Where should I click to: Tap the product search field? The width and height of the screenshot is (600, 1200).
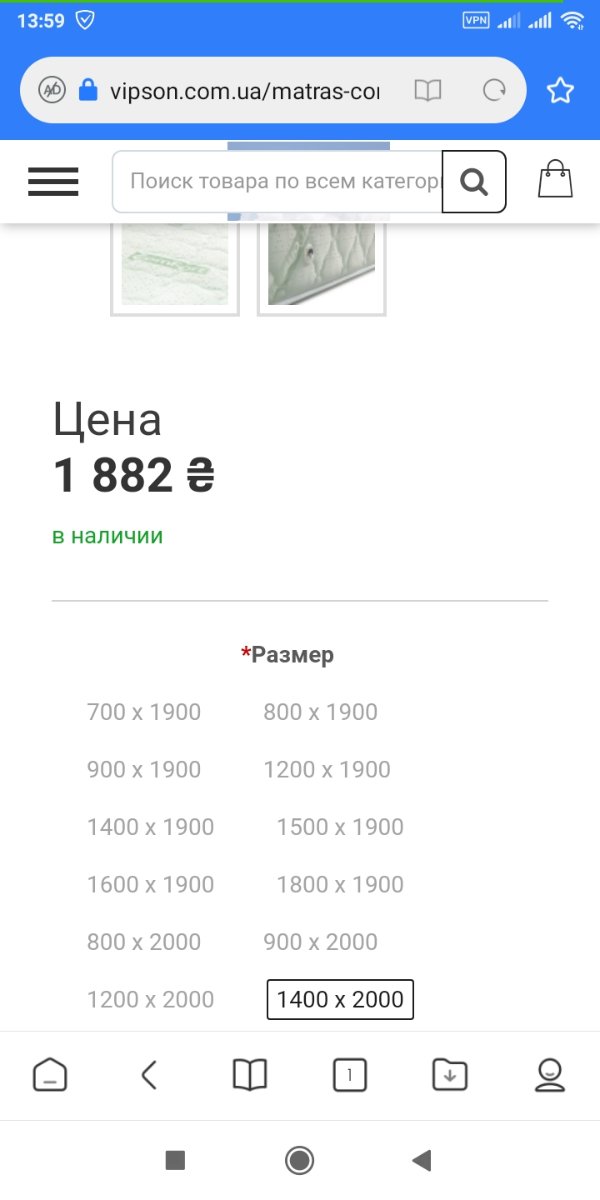pos(277,182)
